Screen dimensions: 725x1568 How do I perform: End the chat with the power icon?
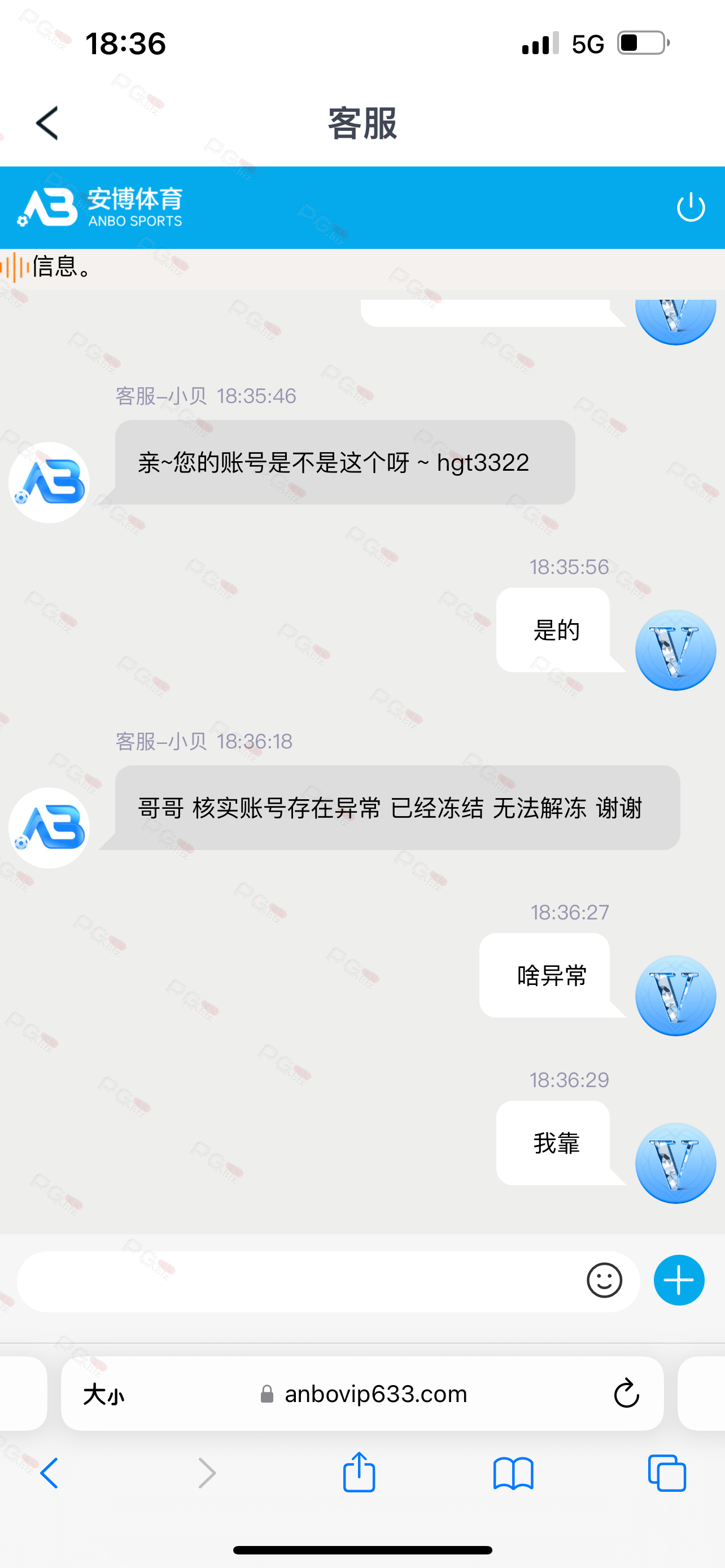691,208
